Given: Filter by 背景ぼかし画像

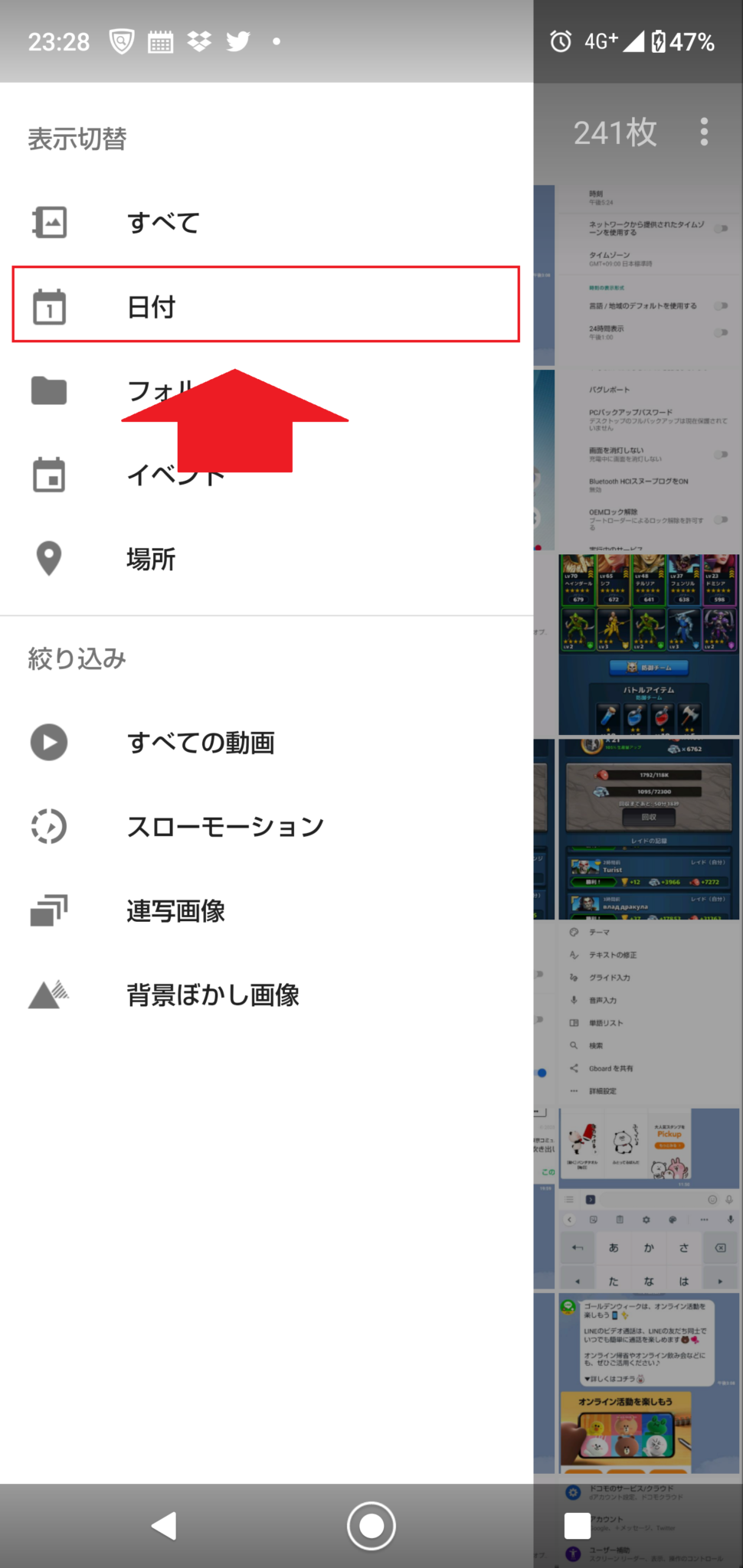Looking at the screenshot, I should pyautogui.click(x=213, y=995).
